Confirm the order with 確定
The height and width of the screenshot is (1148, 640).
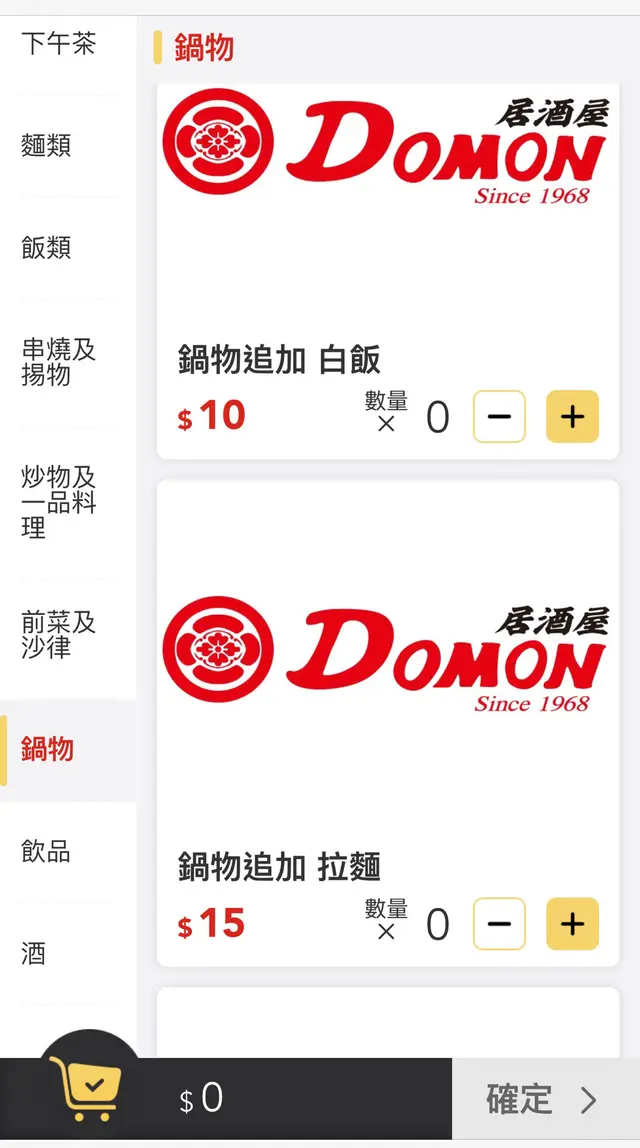pos(545,1100)
